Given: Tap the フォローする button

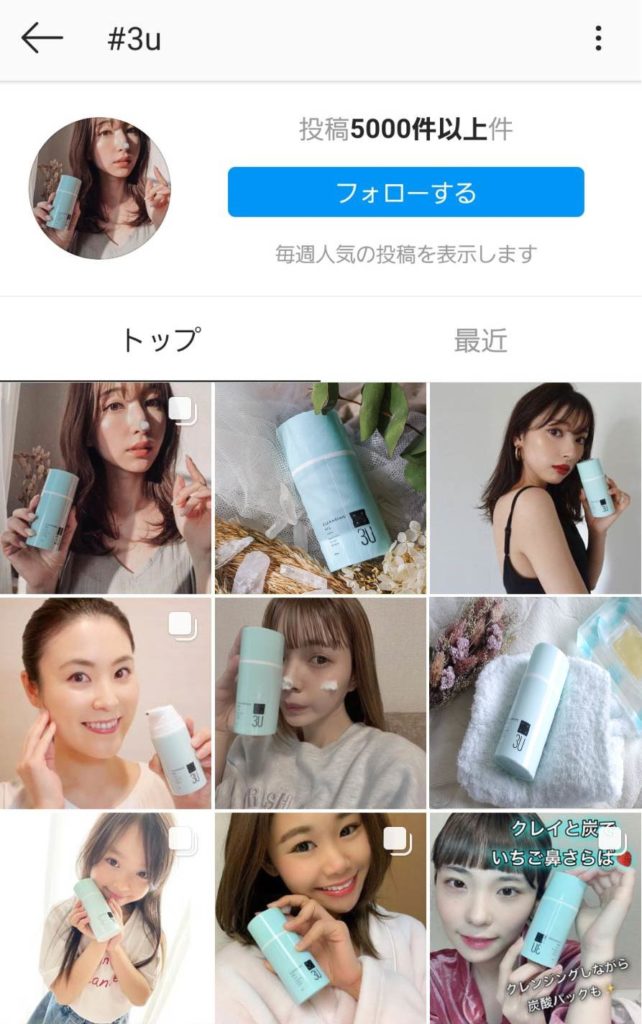Looking at the screenshot, I should [405, 192].
